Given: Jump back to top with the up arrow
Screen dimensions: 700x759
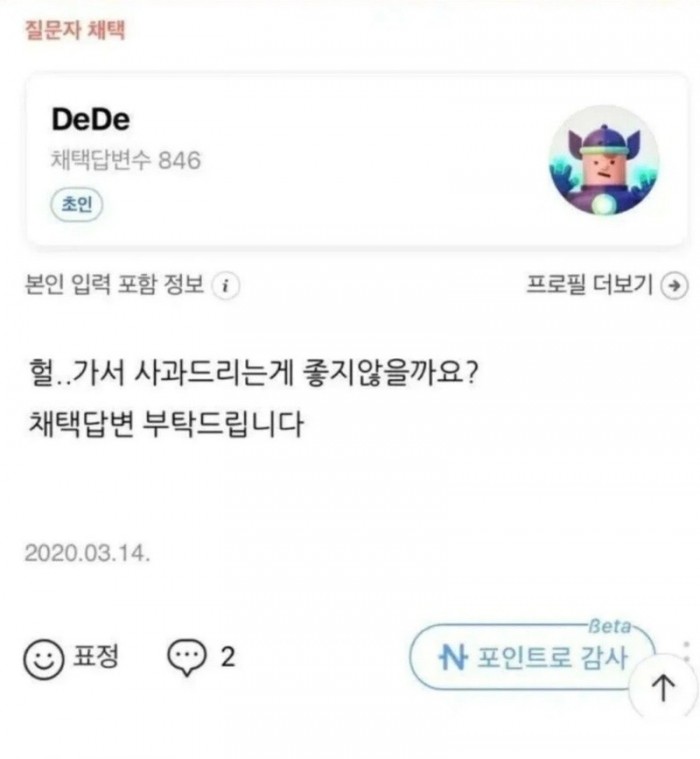Looking at the screenshot, I should [x=664, y=687].
